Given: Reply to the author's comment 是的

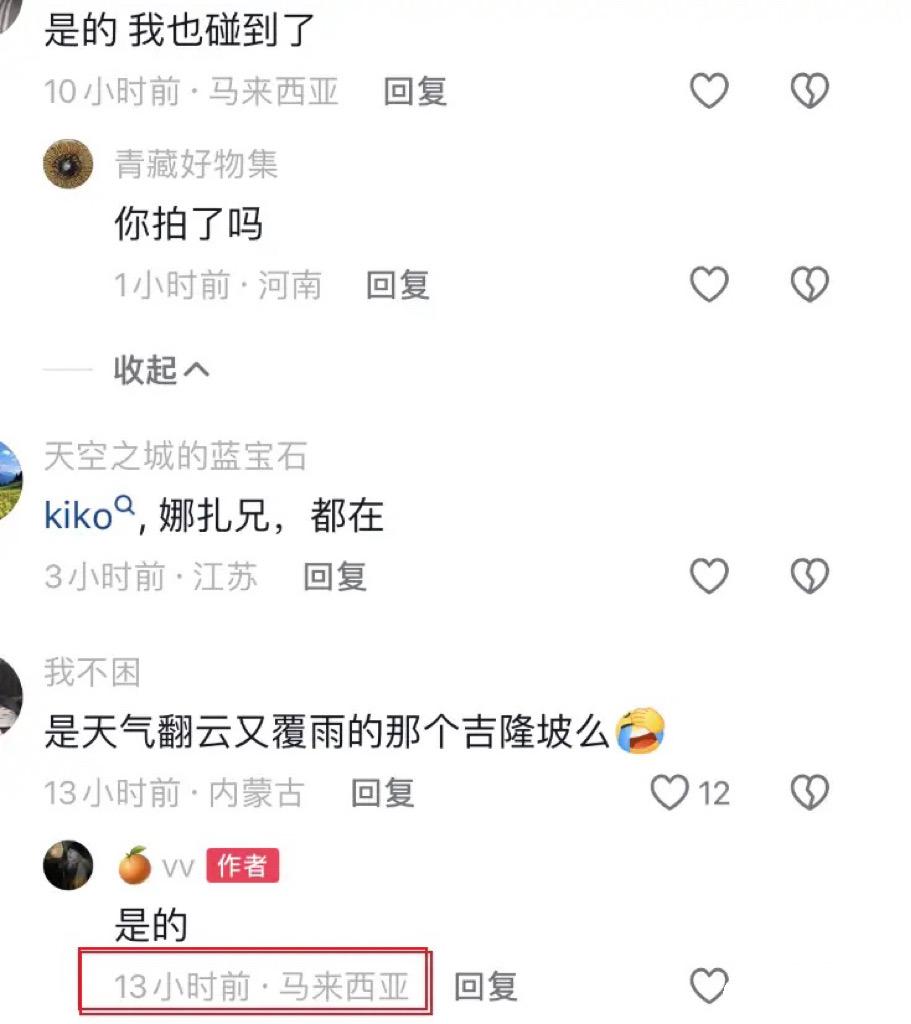Looking at the screenshot, I should click(x=486, y=986).
